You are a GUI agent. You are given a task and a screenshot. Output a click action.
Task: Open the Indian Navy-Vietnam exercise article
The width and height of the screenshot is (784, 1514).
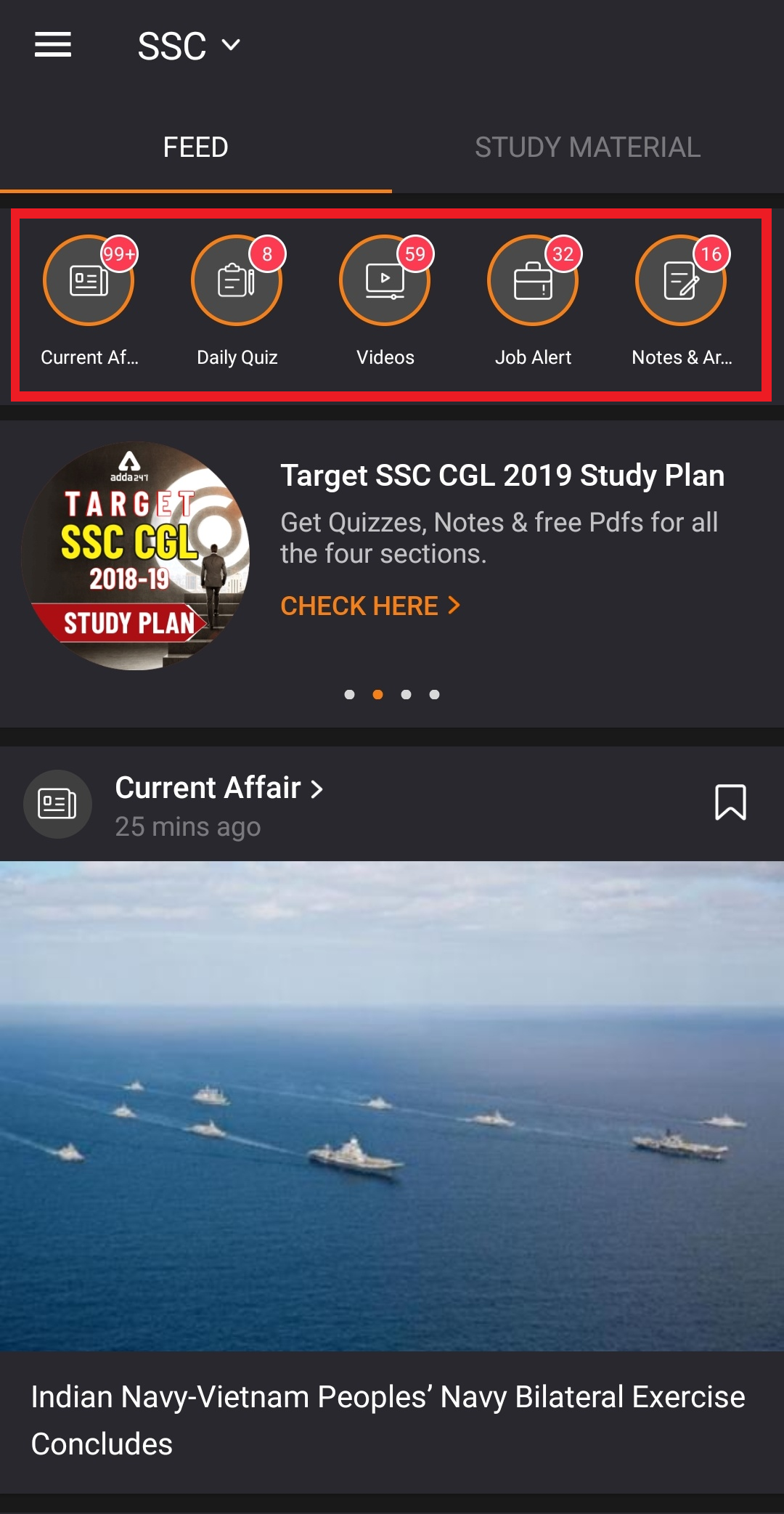point(388,1420)
